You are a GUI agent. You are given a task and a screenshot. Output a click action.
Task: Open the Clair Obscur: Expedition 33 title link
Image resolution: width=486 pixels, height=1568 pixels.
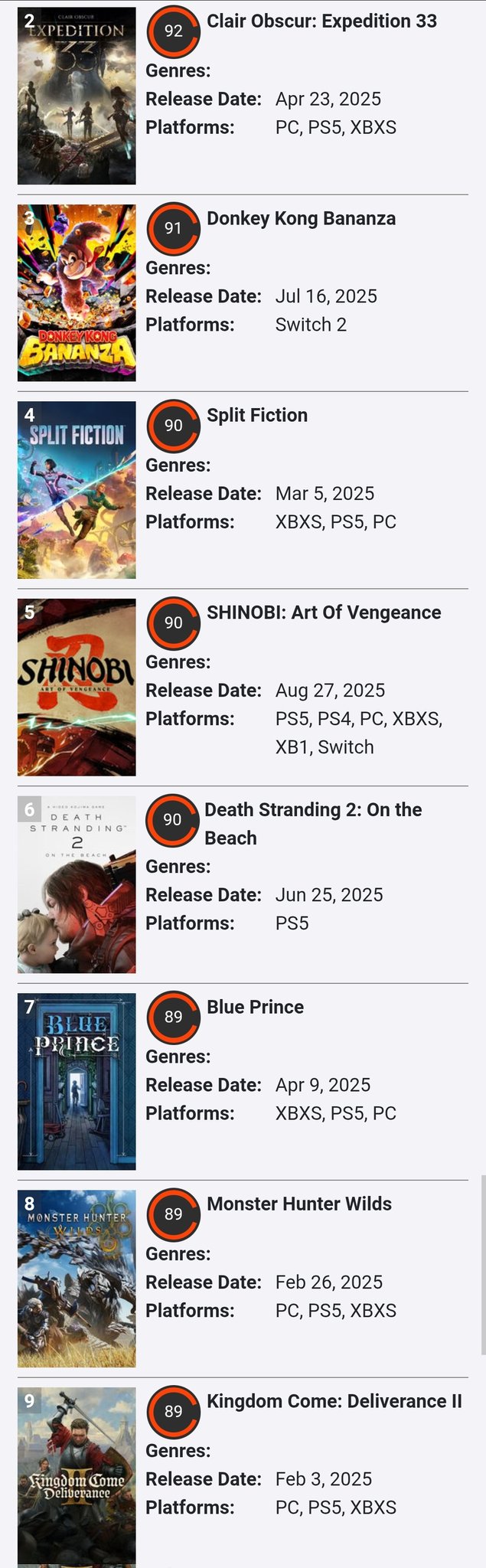(x=321, y=21)
